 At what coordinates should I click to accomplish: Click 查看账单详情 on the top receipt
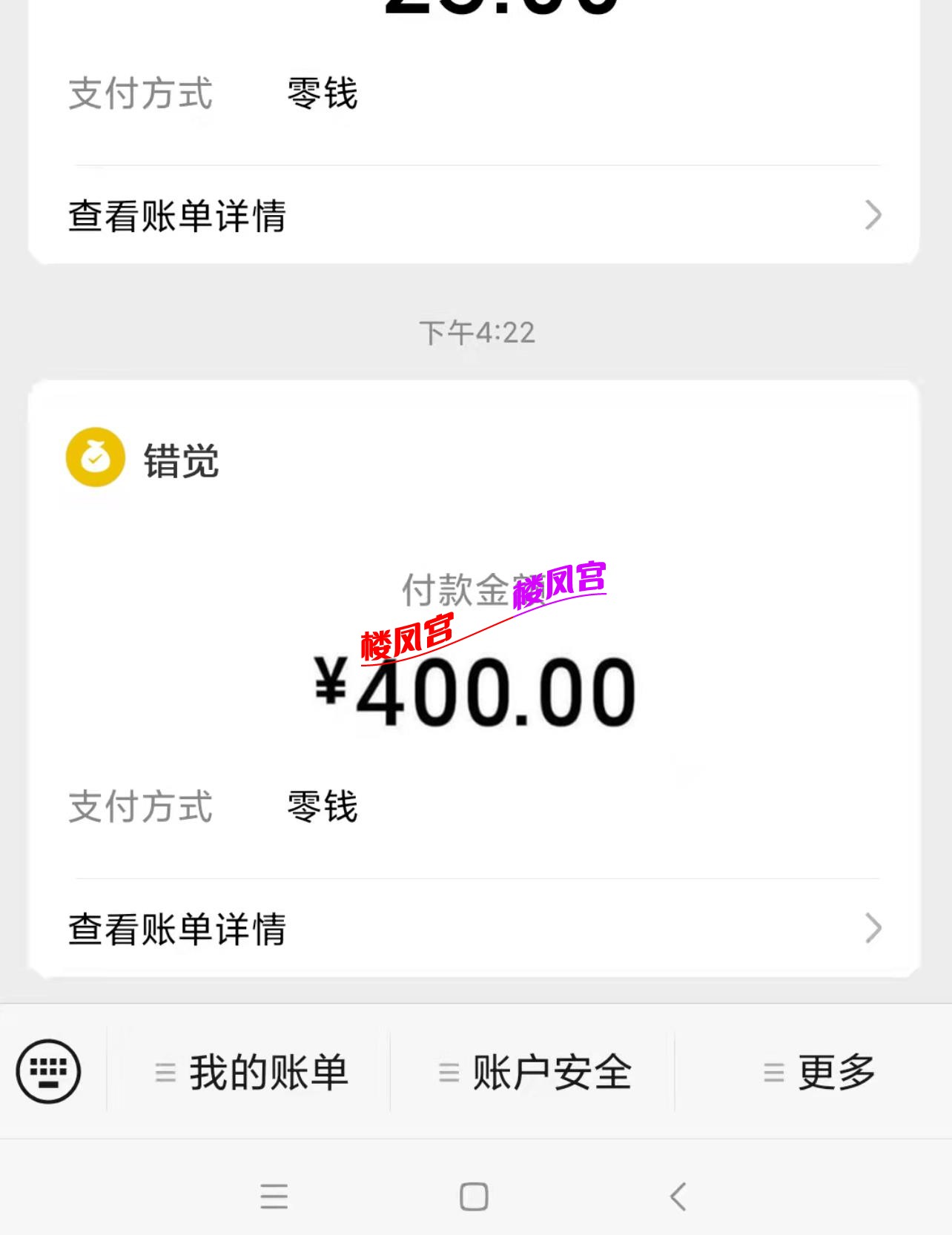pos(176,215)
